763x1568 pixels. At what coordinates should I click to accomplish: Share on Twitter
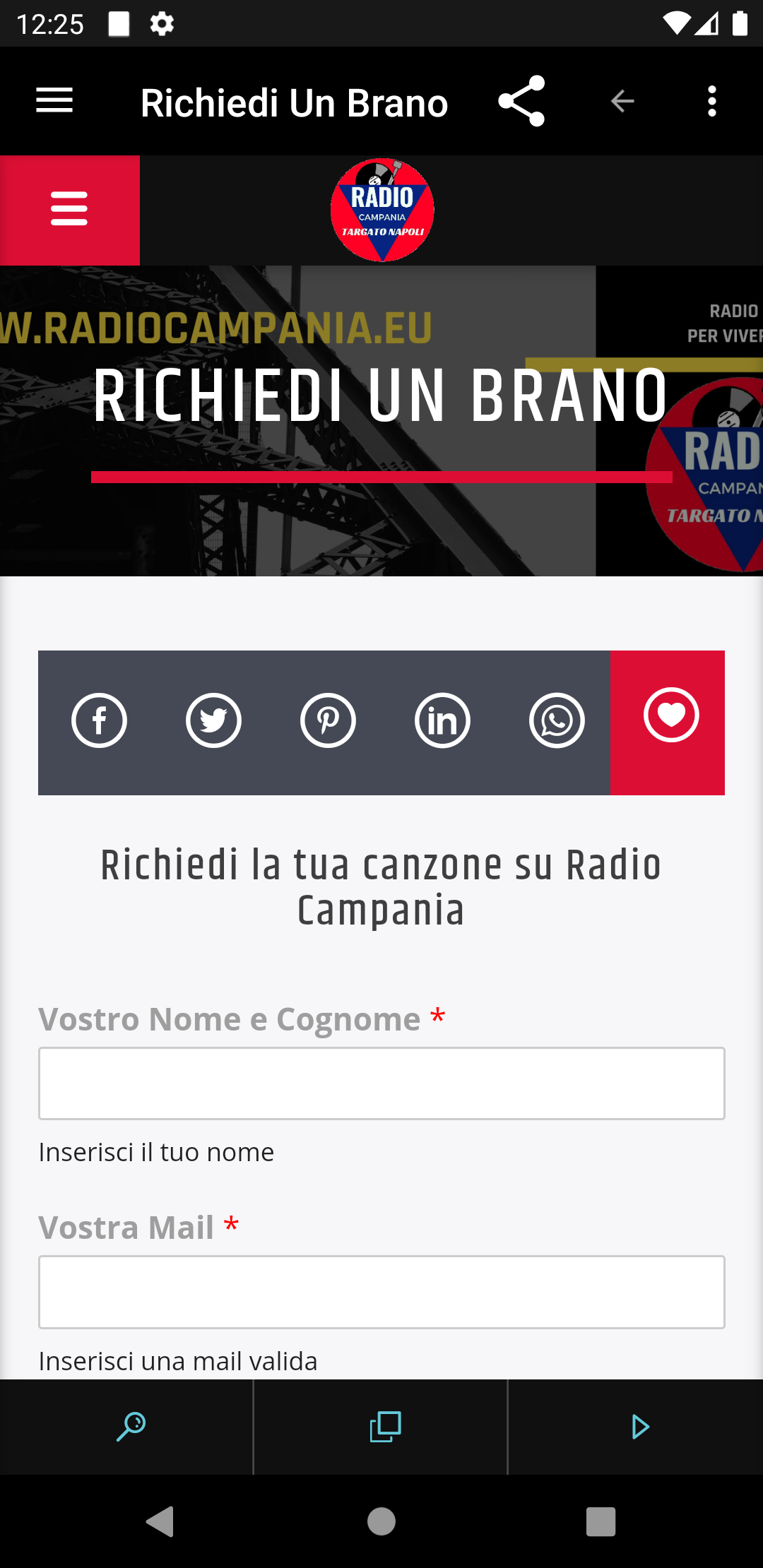[x=213, y=721]
